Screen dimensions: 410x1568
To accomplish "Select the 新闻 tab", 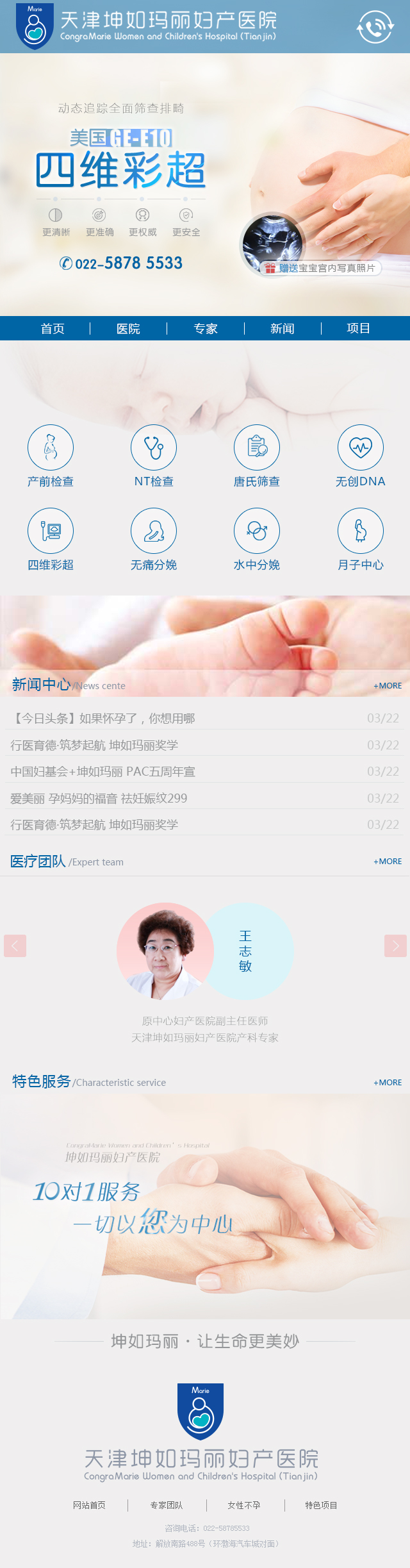I will pos(282,329).
